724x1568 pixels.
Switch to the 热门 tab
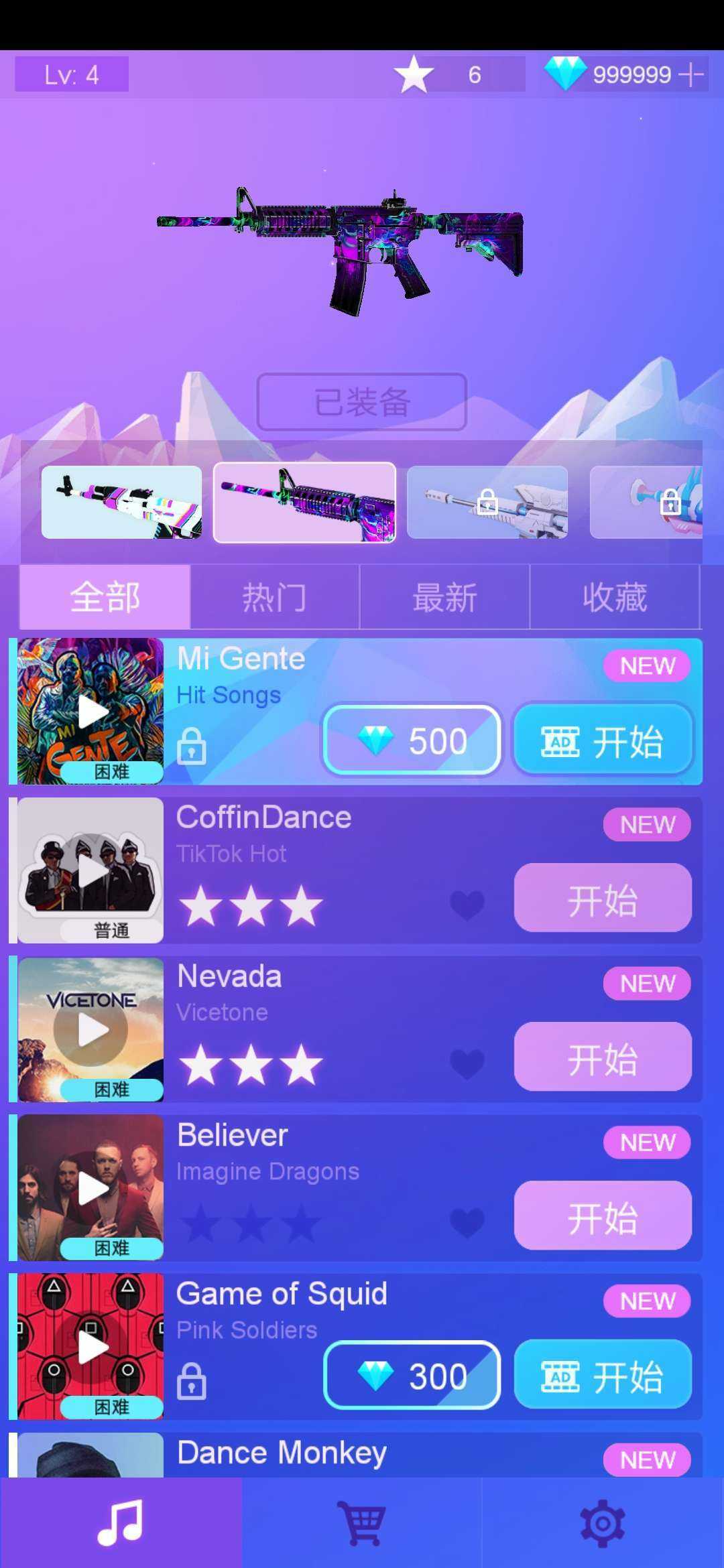click(x=275, y=597)
